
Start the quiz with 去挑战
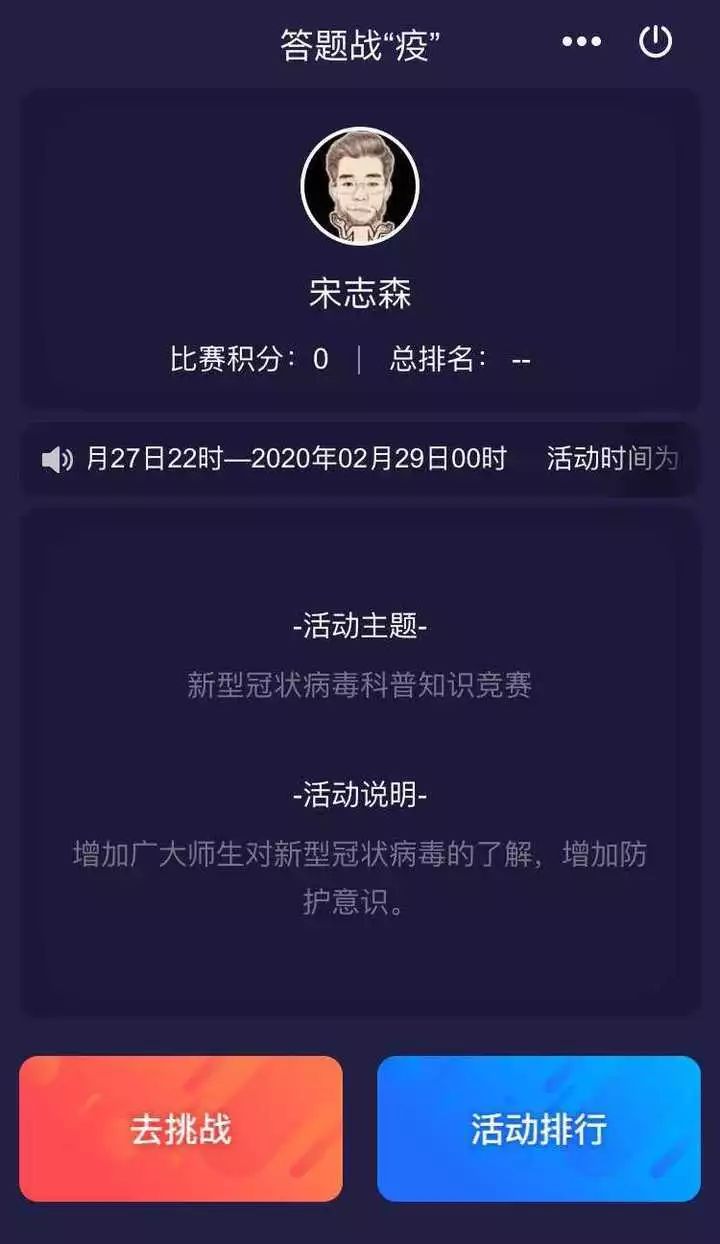(181, 1129)
